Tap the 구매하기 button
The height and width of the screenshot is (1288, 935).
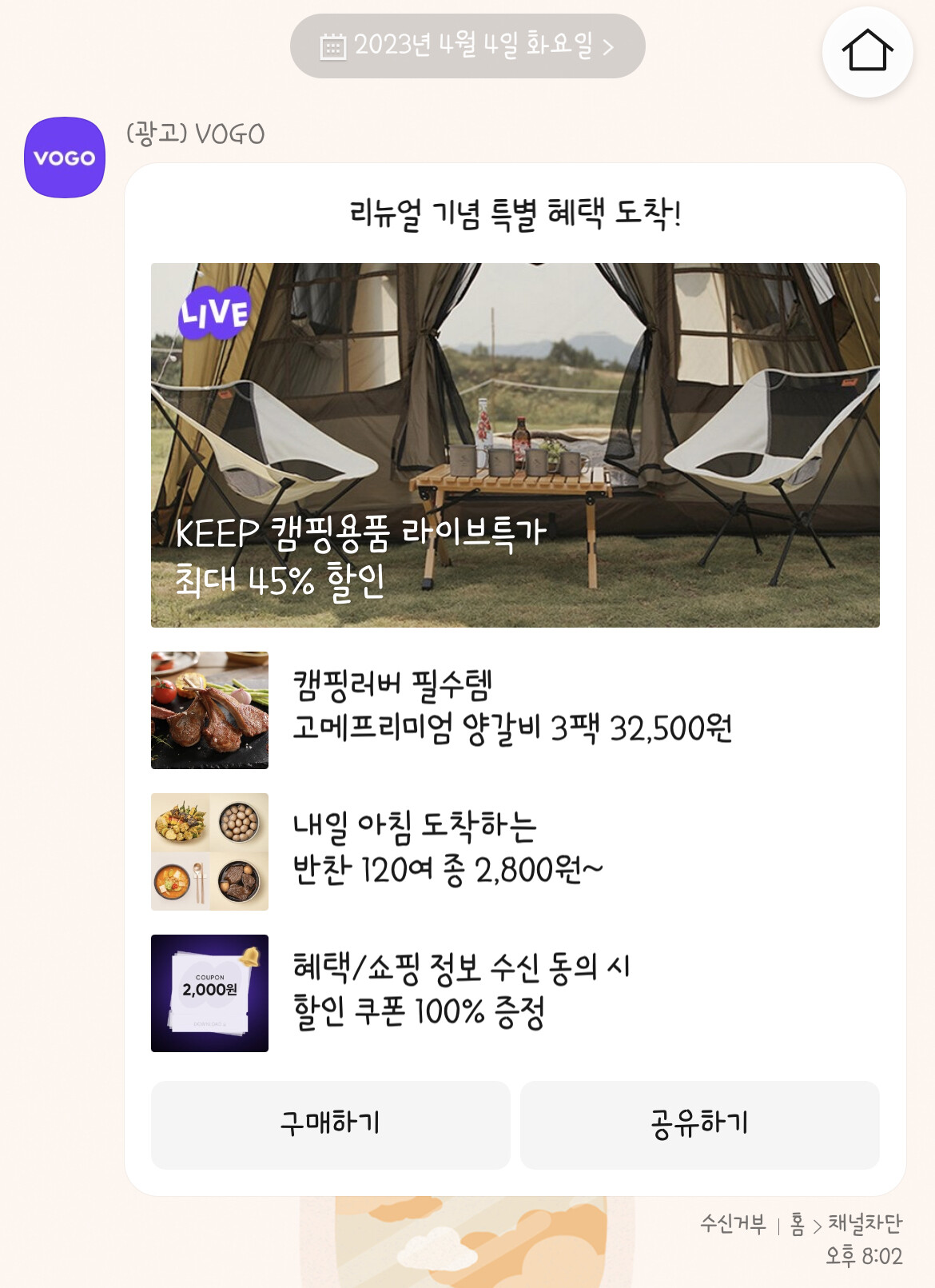coord(330,1124)
